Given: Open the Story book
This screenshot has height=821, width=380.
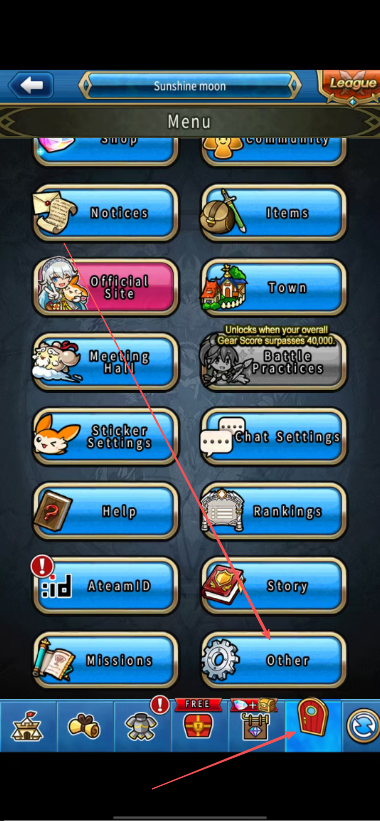Looking at the screenshot, I should [x=274, y=585].
